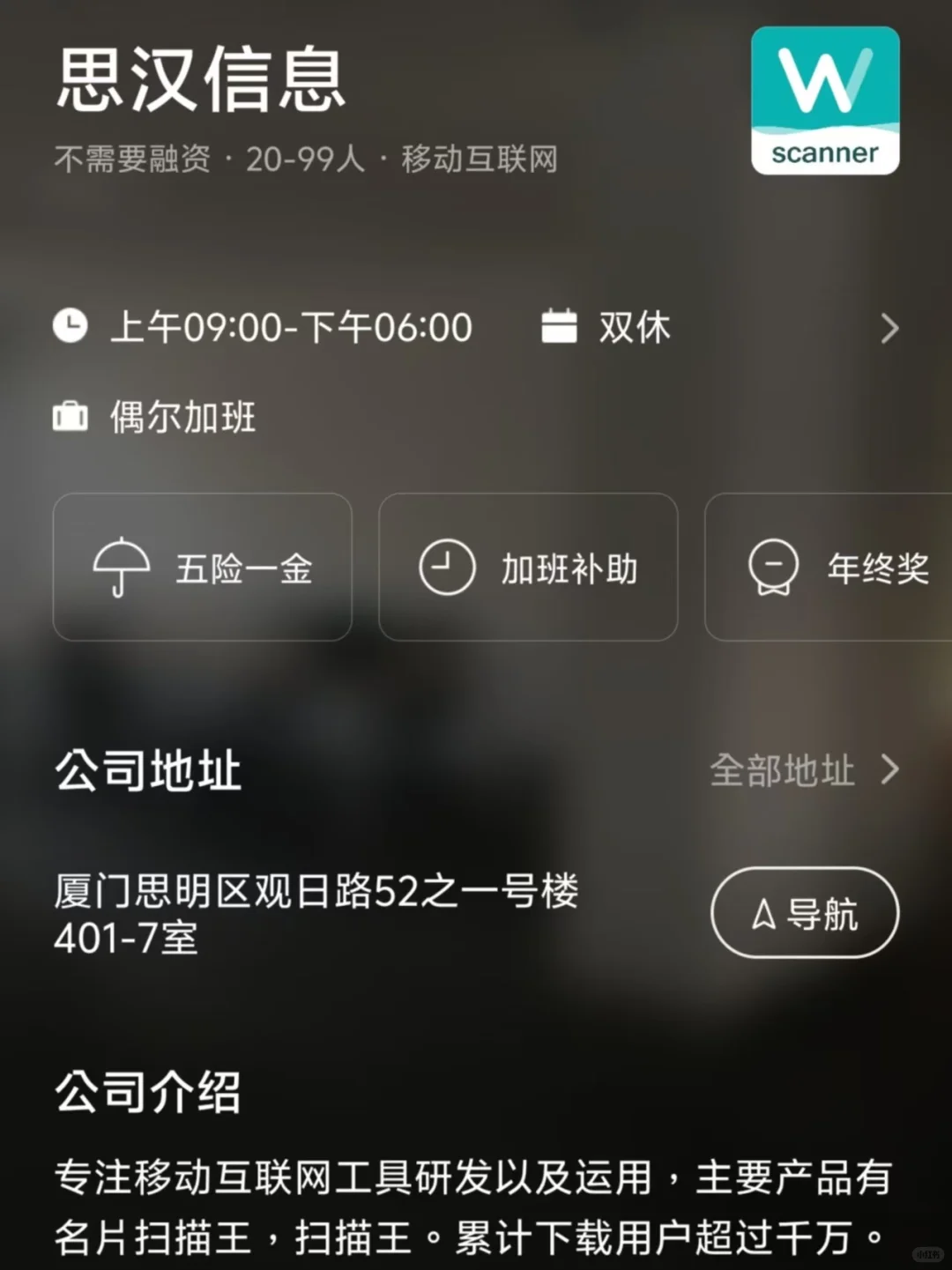The height and width of the screenshot is (1270, 952).
Task: Tap the 加班补助 benefit chip
Action: coord(528,567)
